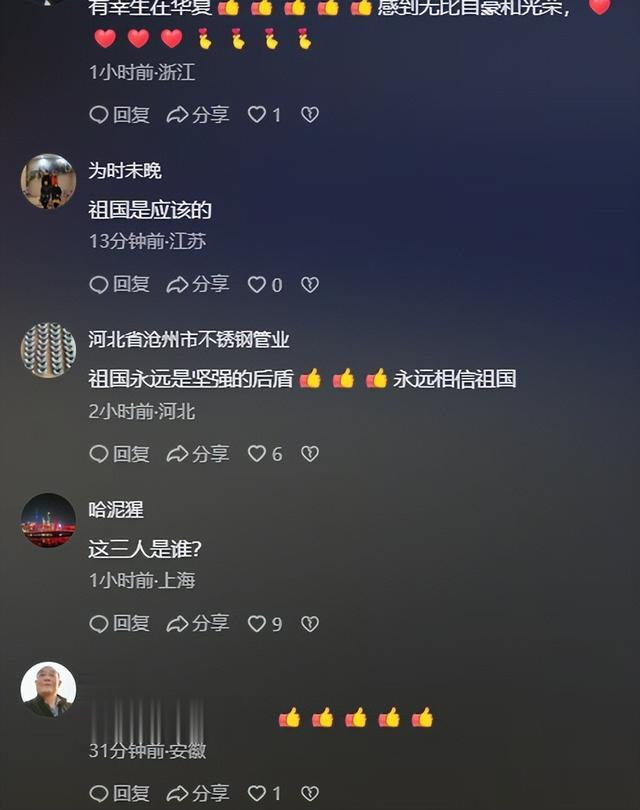This screenshot has width=640, height=810.
Task: Open 为时未晚's profile avatar
Action: [48, 181]
